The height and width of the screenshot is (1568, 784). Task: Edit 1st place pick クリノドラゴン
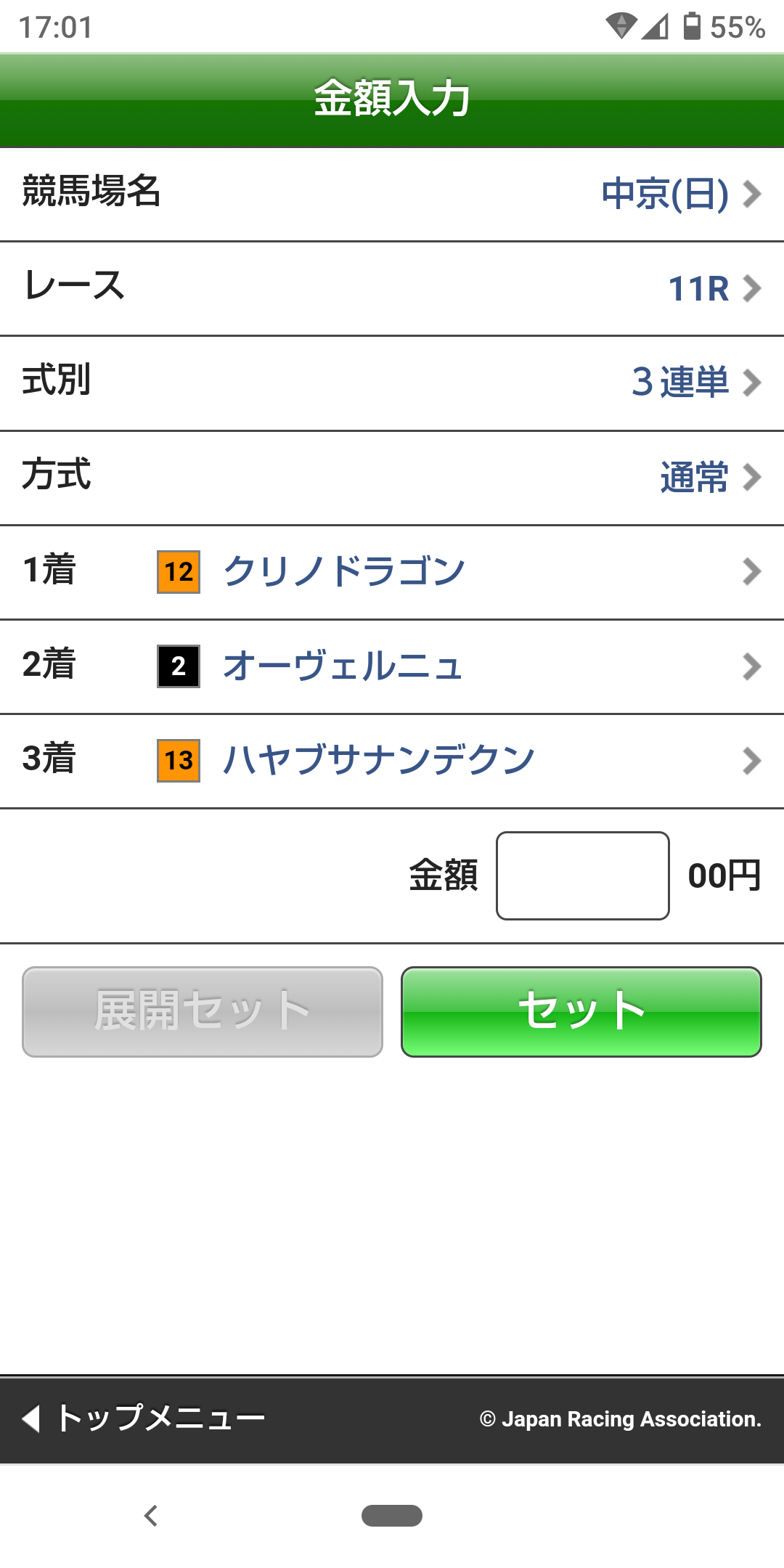(x=392, y=572)
